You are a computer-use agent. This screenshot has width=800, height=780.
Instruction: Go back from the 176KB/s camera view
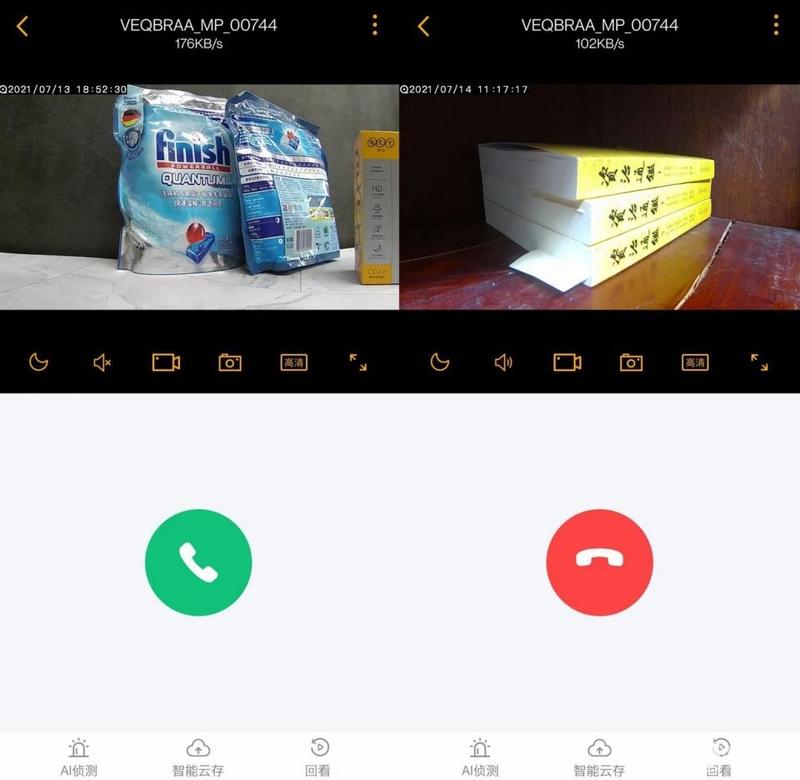point(23,27)
